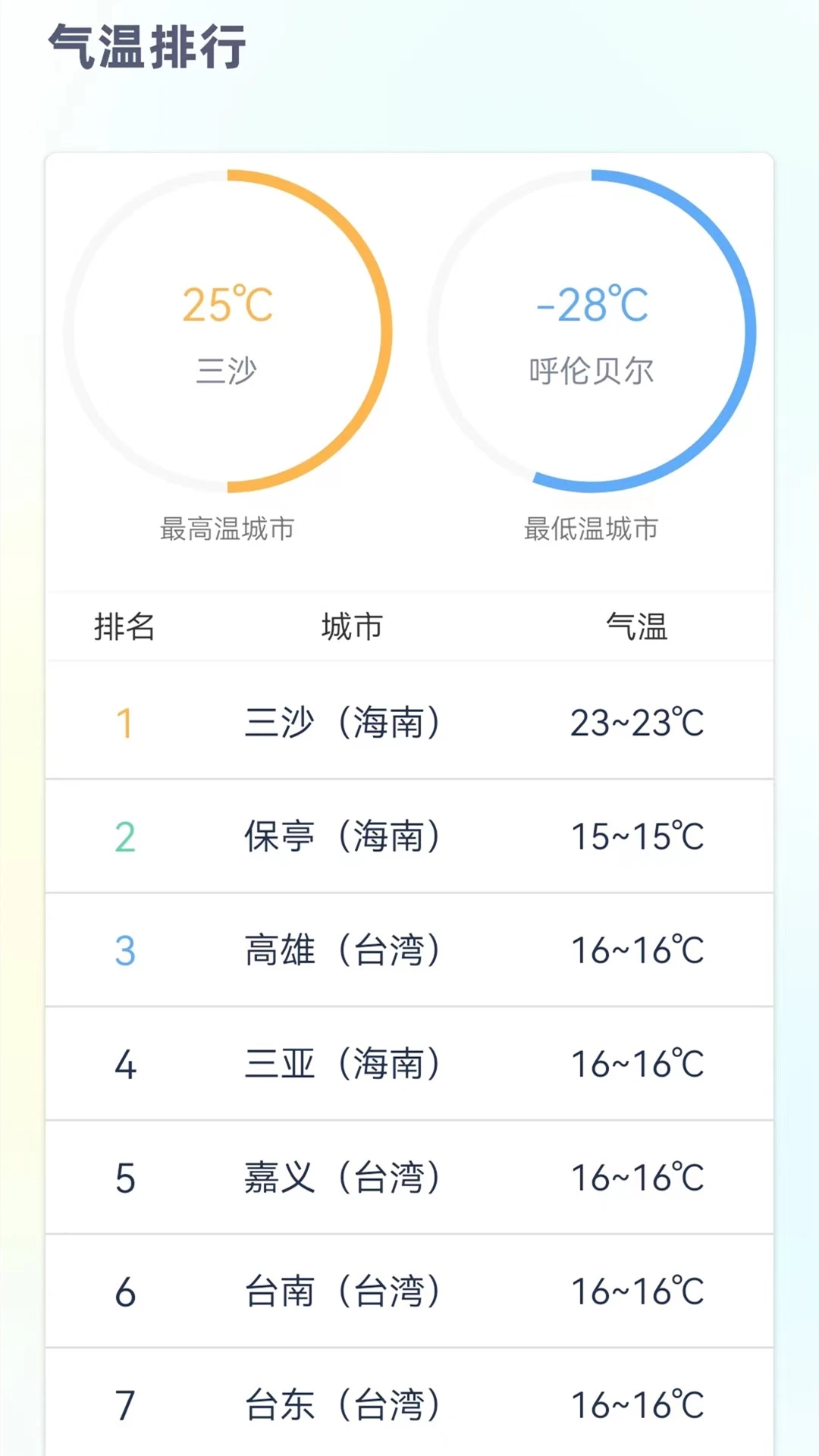Select the 嘉义（台湾） row temperature 16~16℃
The height and width of the screenshot is (1456, 819).
coord(637,1178)
